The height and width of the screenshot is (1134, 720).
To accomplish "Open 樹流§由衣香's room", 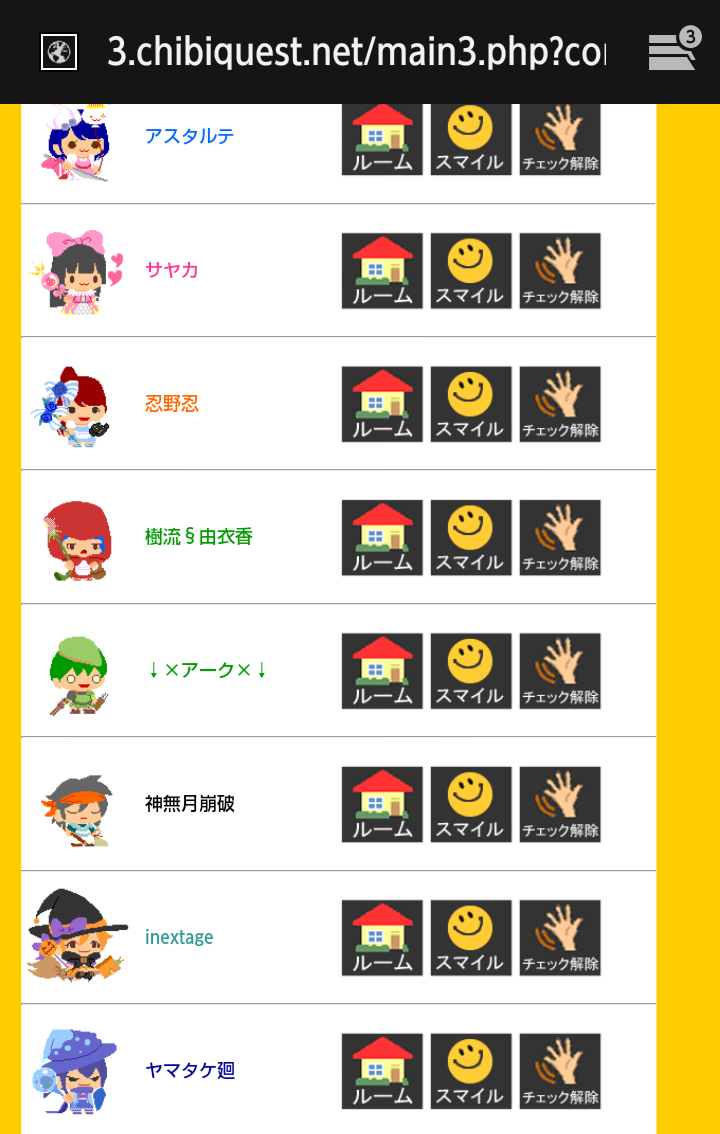I will 382,538.
